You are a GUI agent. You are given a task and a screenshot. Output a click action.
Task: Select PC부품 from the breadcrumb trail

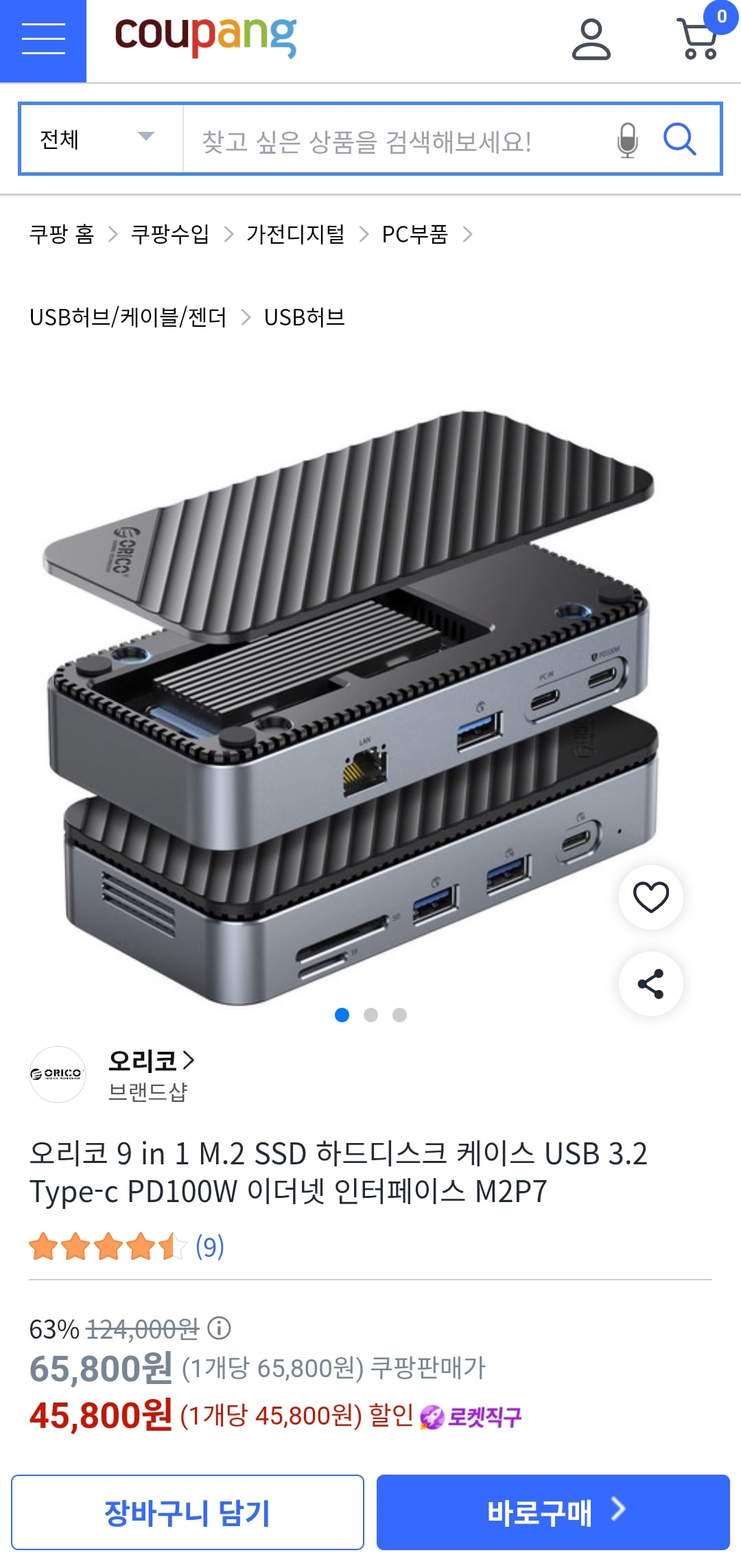click(413, 234)
